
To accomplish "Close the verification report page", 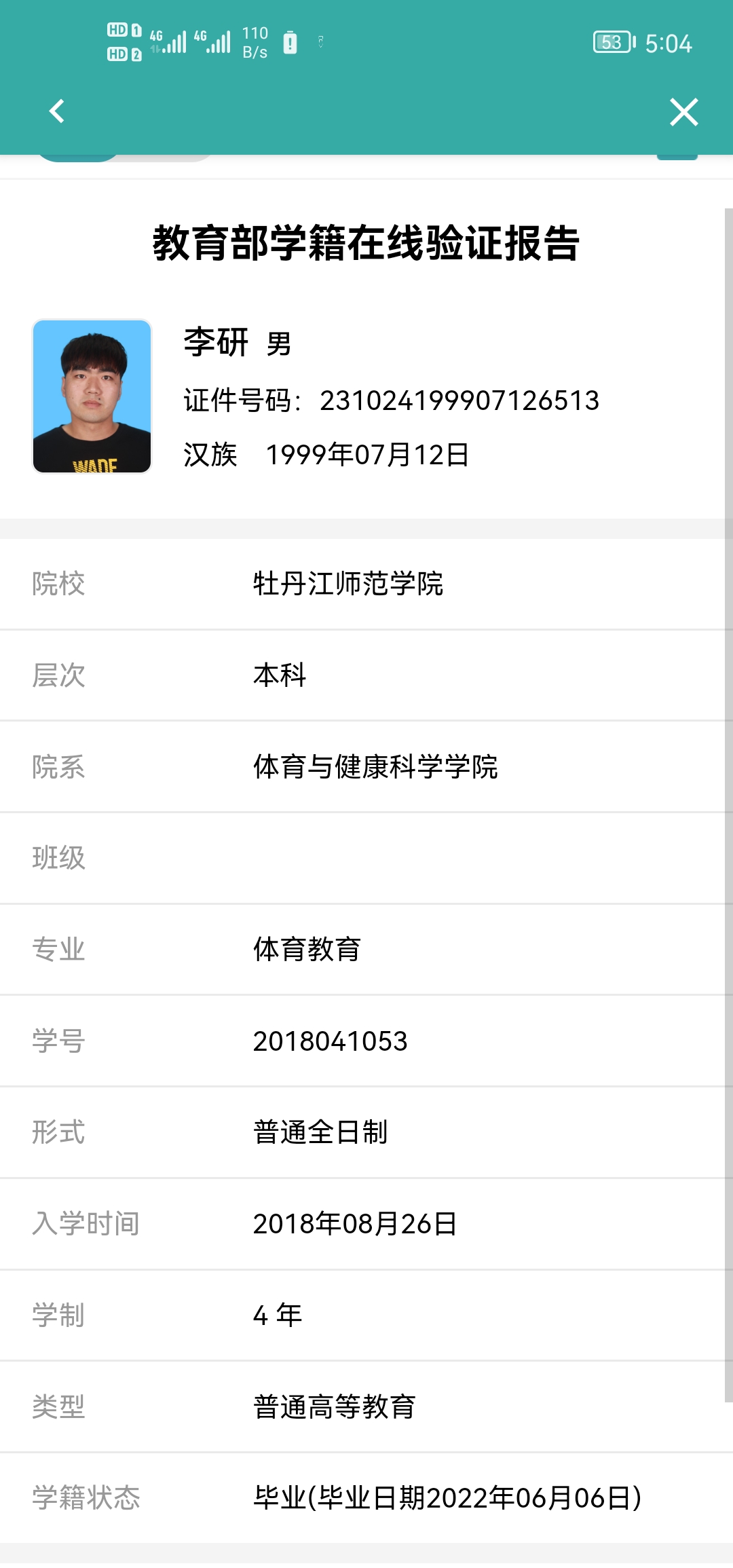I will point(683,112).
